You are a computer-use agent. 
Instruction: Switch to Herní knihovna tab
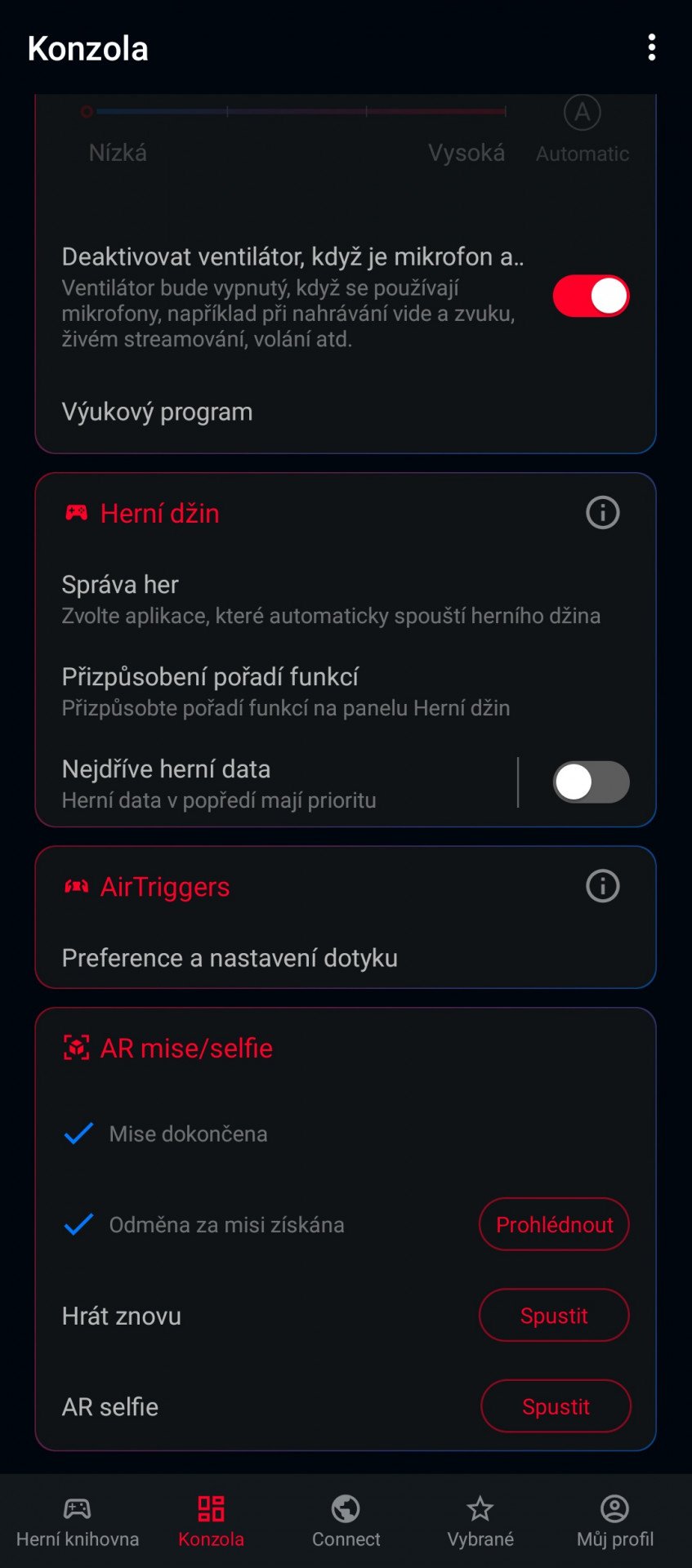78,1521
